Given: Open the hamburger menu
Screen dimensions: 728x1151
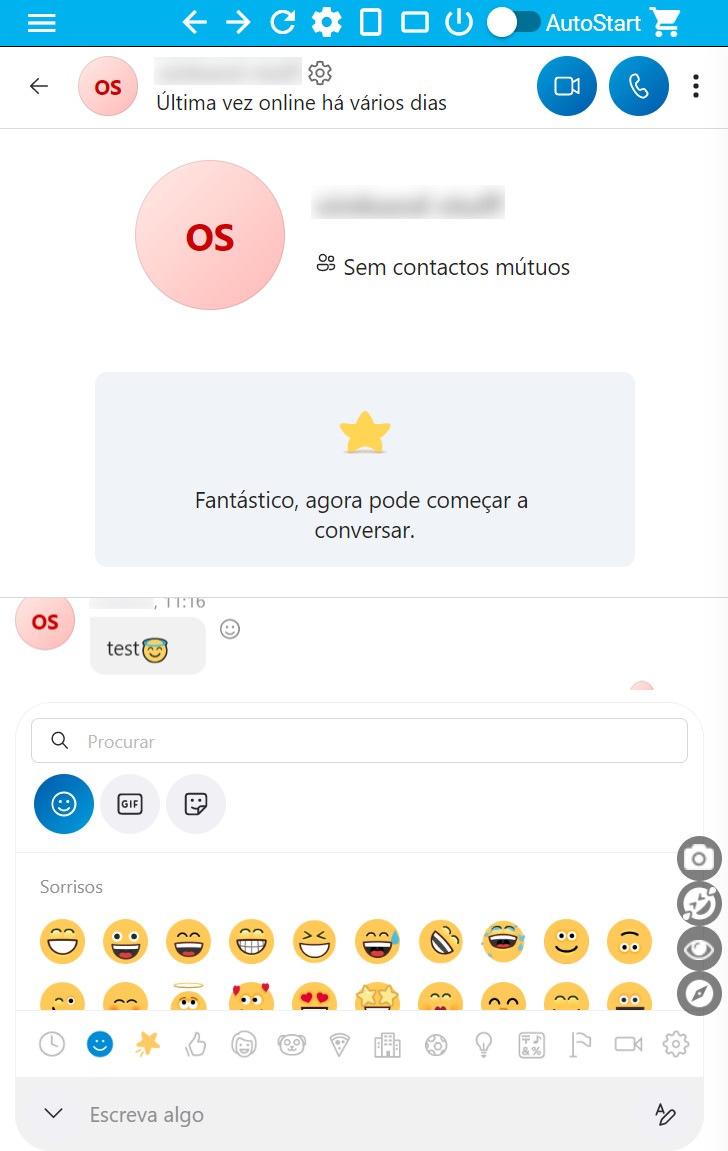Looking at the screenshot, I should pos(42,23).
